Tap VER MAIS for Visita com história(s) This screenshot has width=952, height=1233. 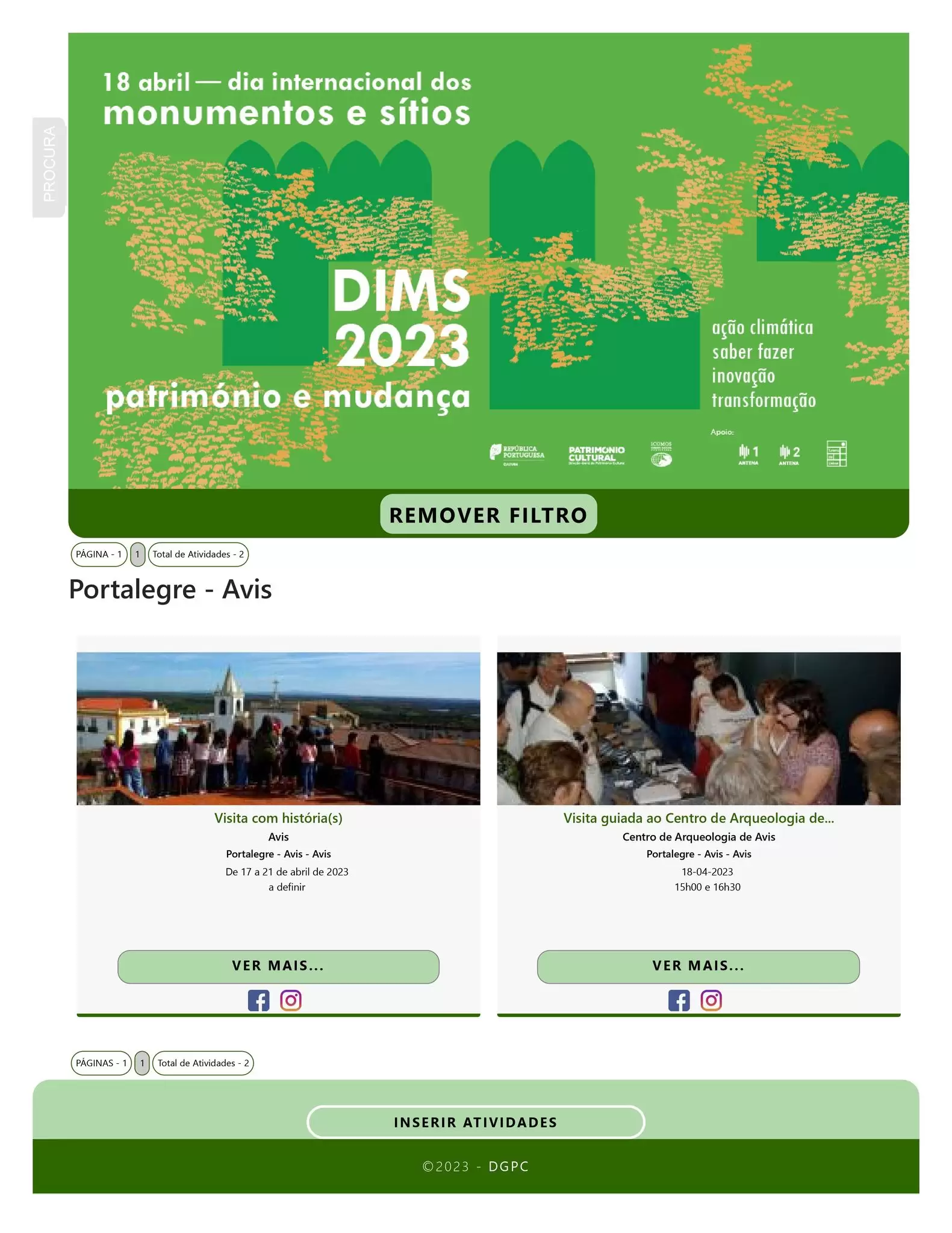(x=278, y=966)
